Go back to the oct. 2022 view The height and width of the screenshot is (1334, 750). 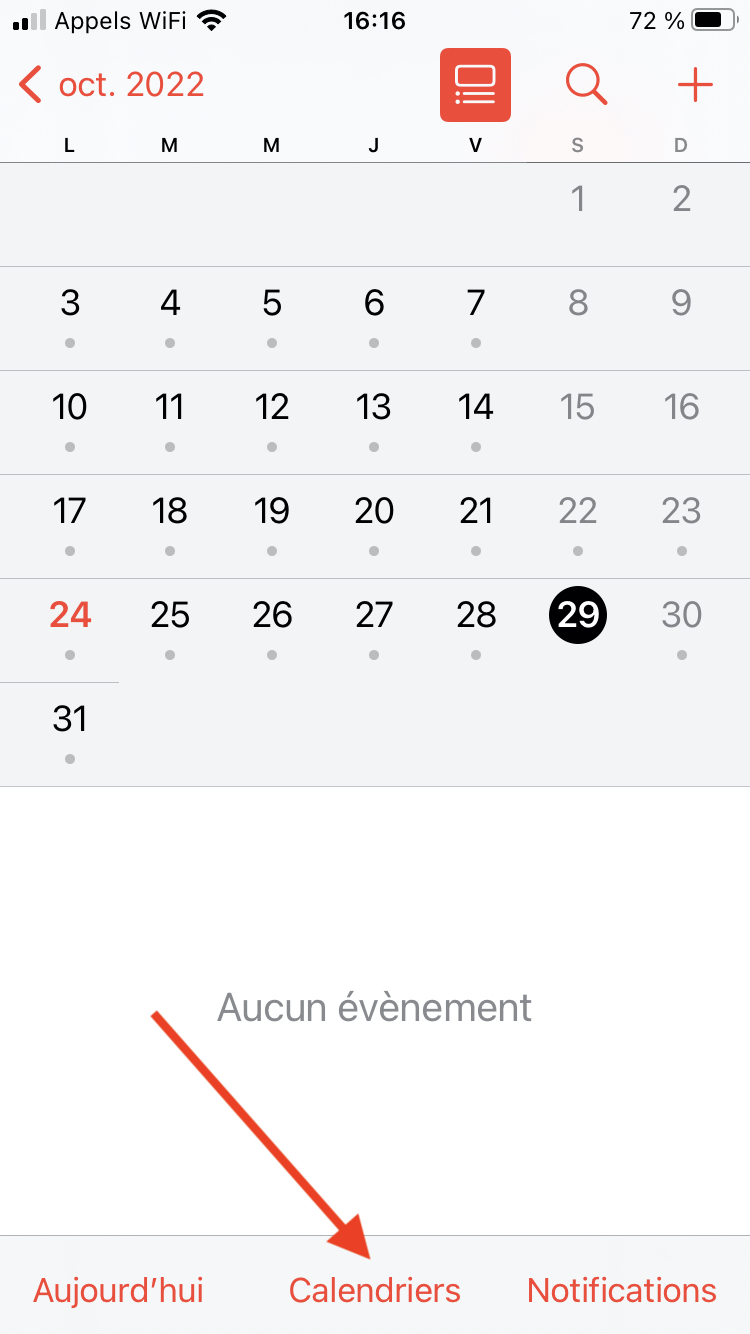[x=111, y=85]
